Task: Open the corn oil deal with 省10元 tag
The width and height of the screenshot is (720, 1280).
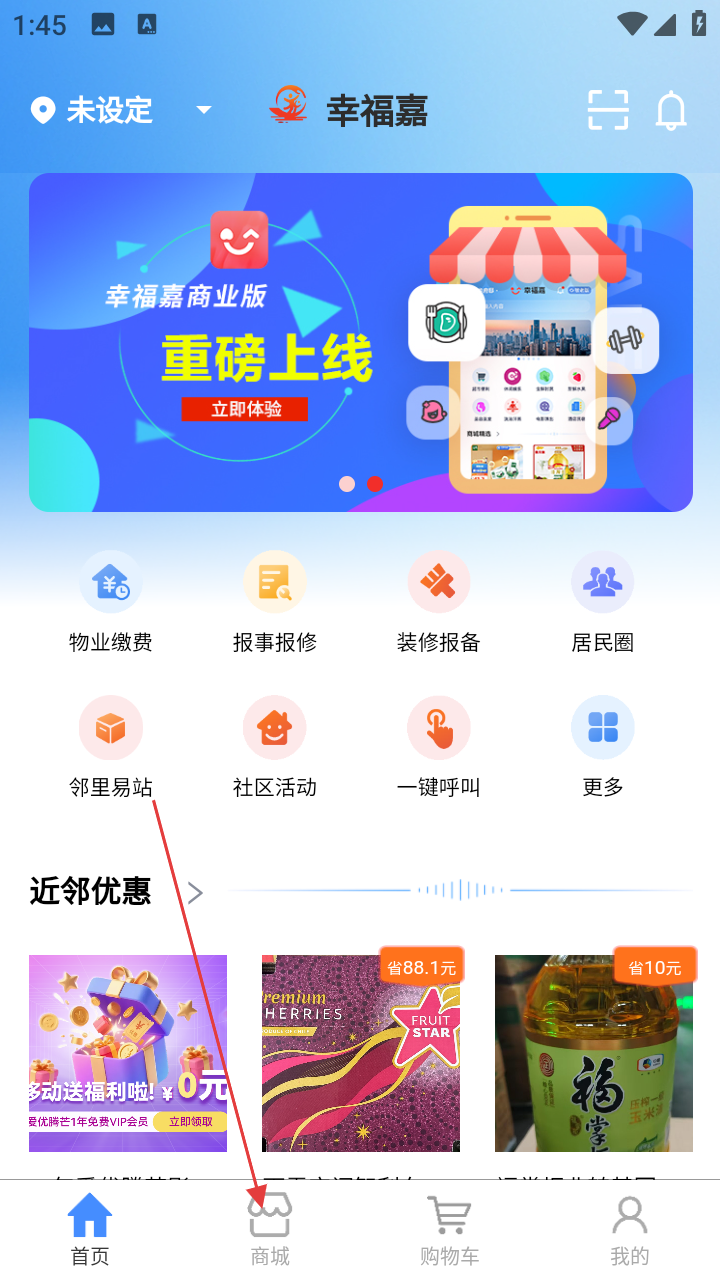Action: pyautogui.click(x=594, y=1053)
